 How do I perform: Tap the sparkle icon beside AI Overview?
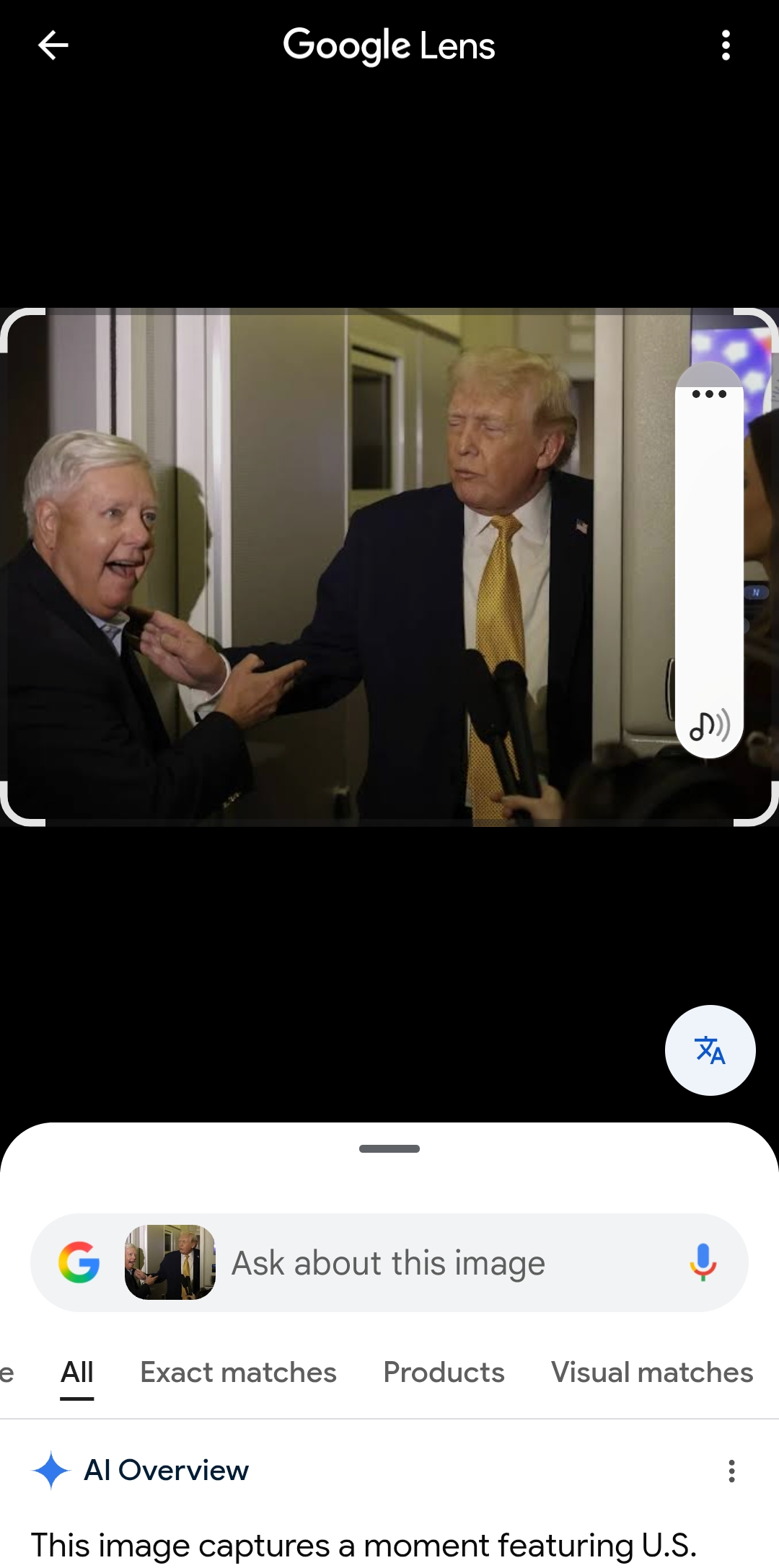pos(50,1471)
